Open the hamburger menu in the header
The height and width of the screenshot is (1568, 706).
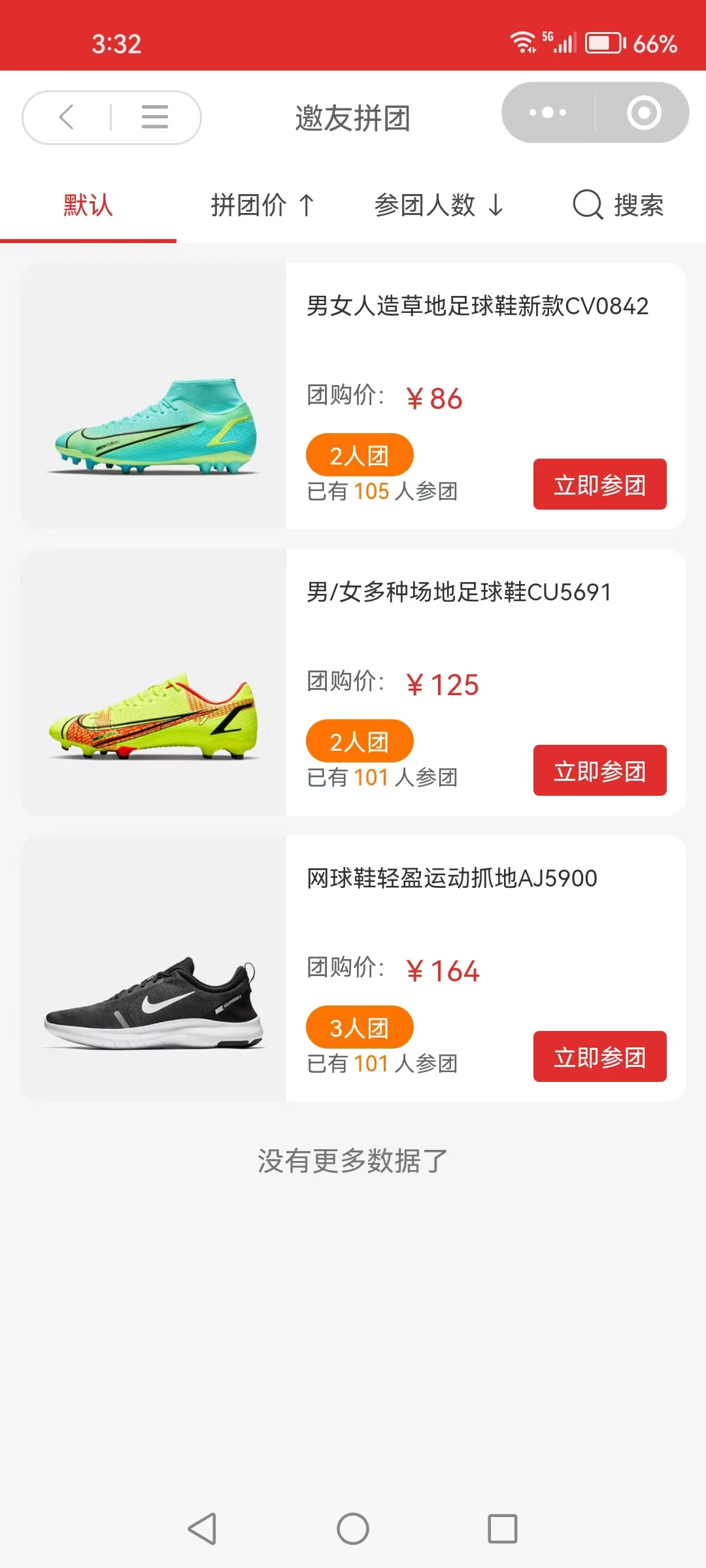point(155,118)
